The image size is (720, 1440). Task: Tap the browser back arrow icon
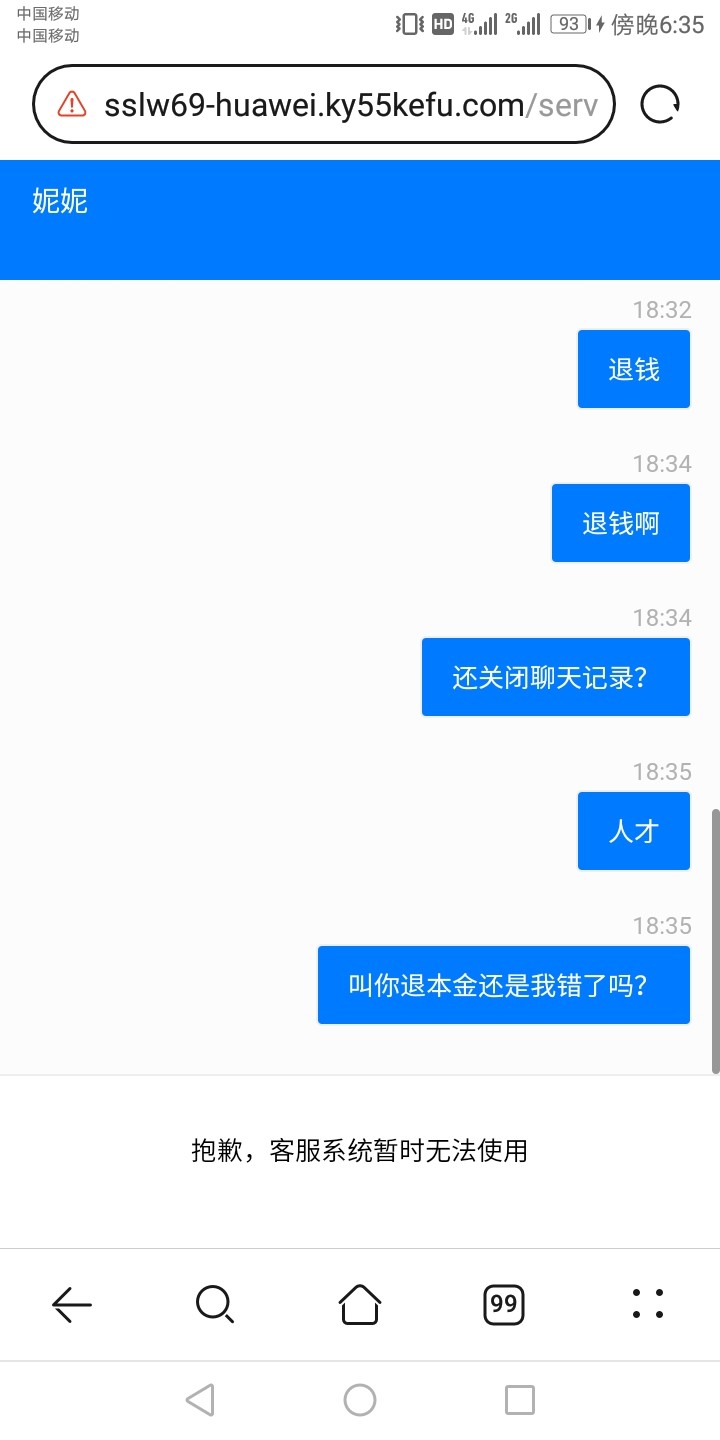(71, 1305)
